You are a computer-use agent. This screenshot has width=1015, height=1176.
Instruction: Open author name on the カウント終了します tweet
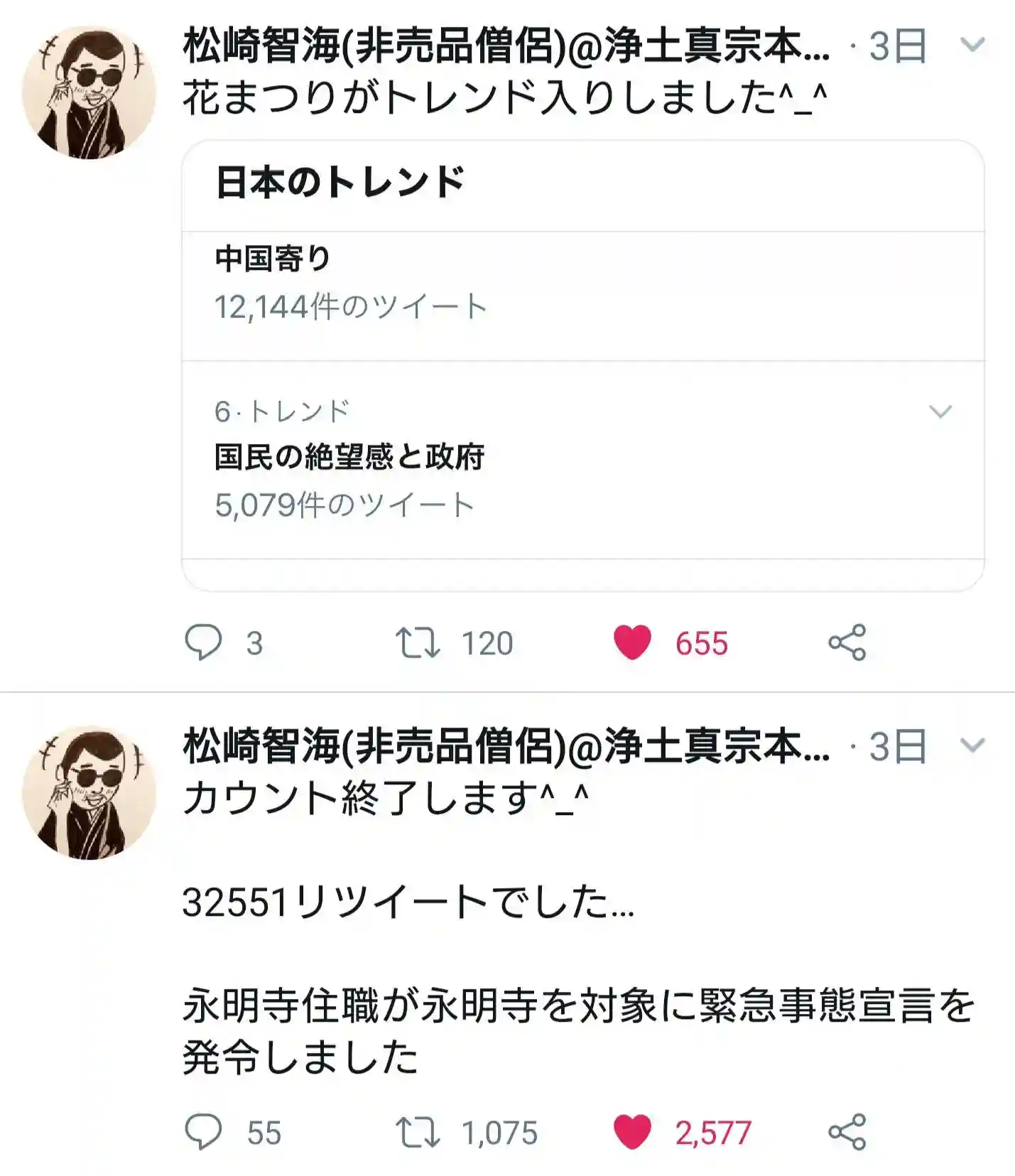click(506, 745)
